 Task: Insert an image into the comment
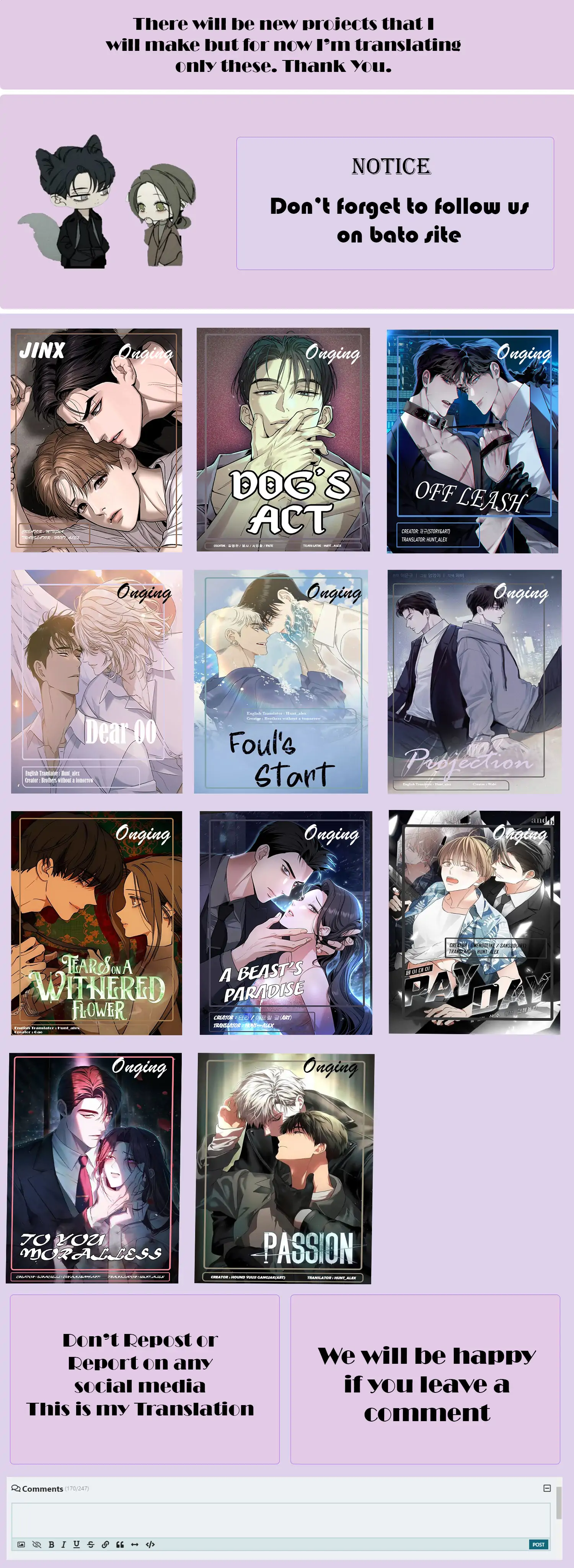pyautogui.click(x=21, y=1544)
